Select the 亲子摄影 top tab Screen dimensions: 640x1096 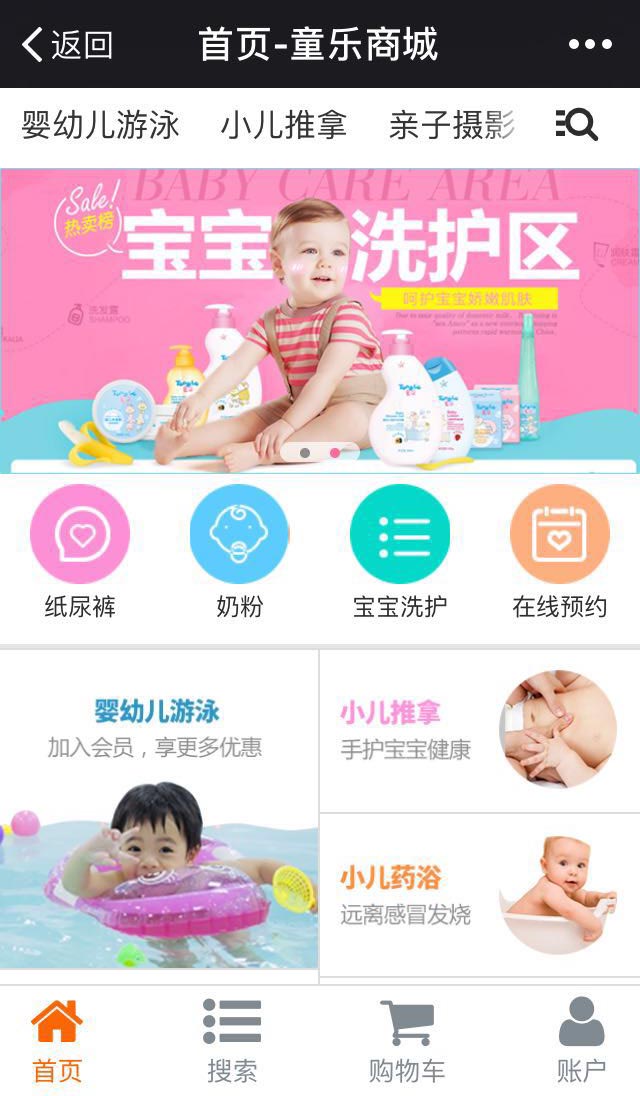pos(452,126)
